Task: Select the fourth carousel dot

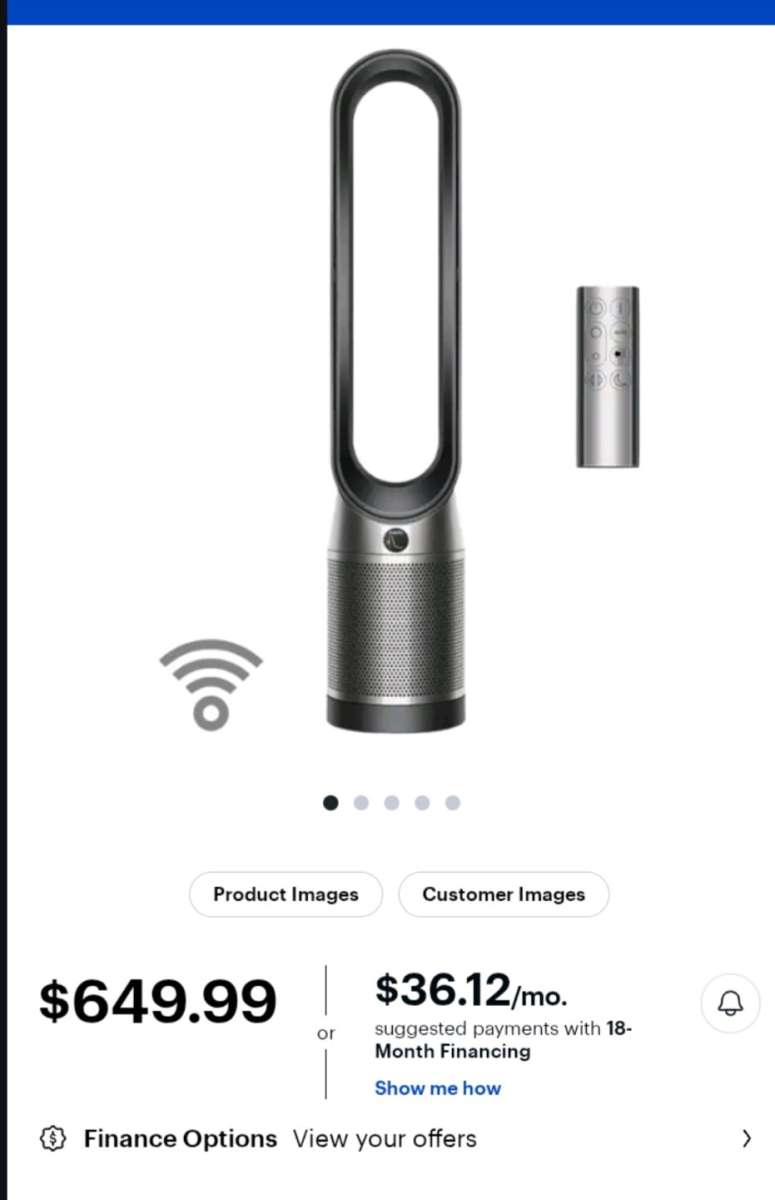Action: coord(423,802)
